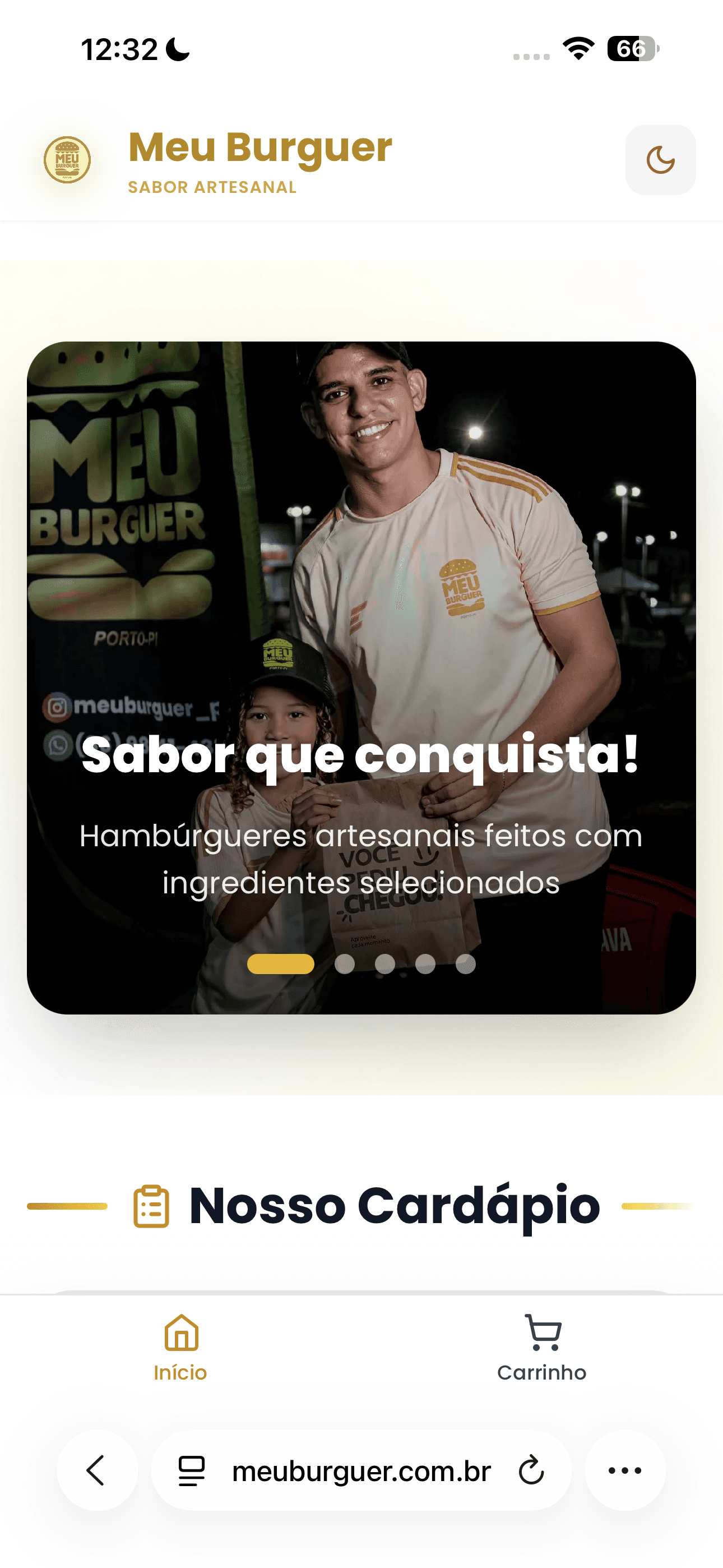Reload the meuburguer.com.br page
The image size is (723, 1568).
tap(531, 1470)
